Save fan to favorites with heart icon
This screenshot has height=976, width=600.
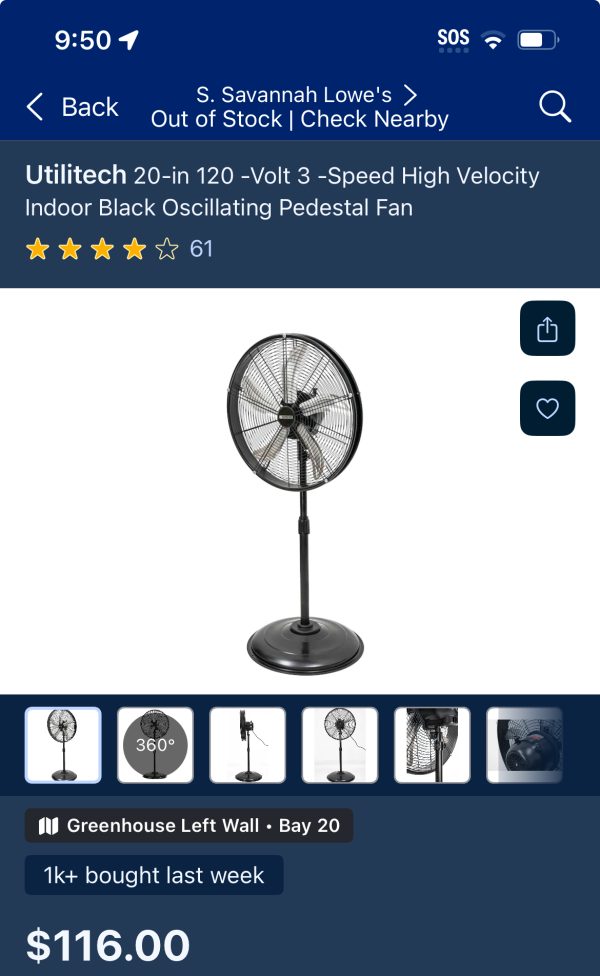tap(547, 408)
